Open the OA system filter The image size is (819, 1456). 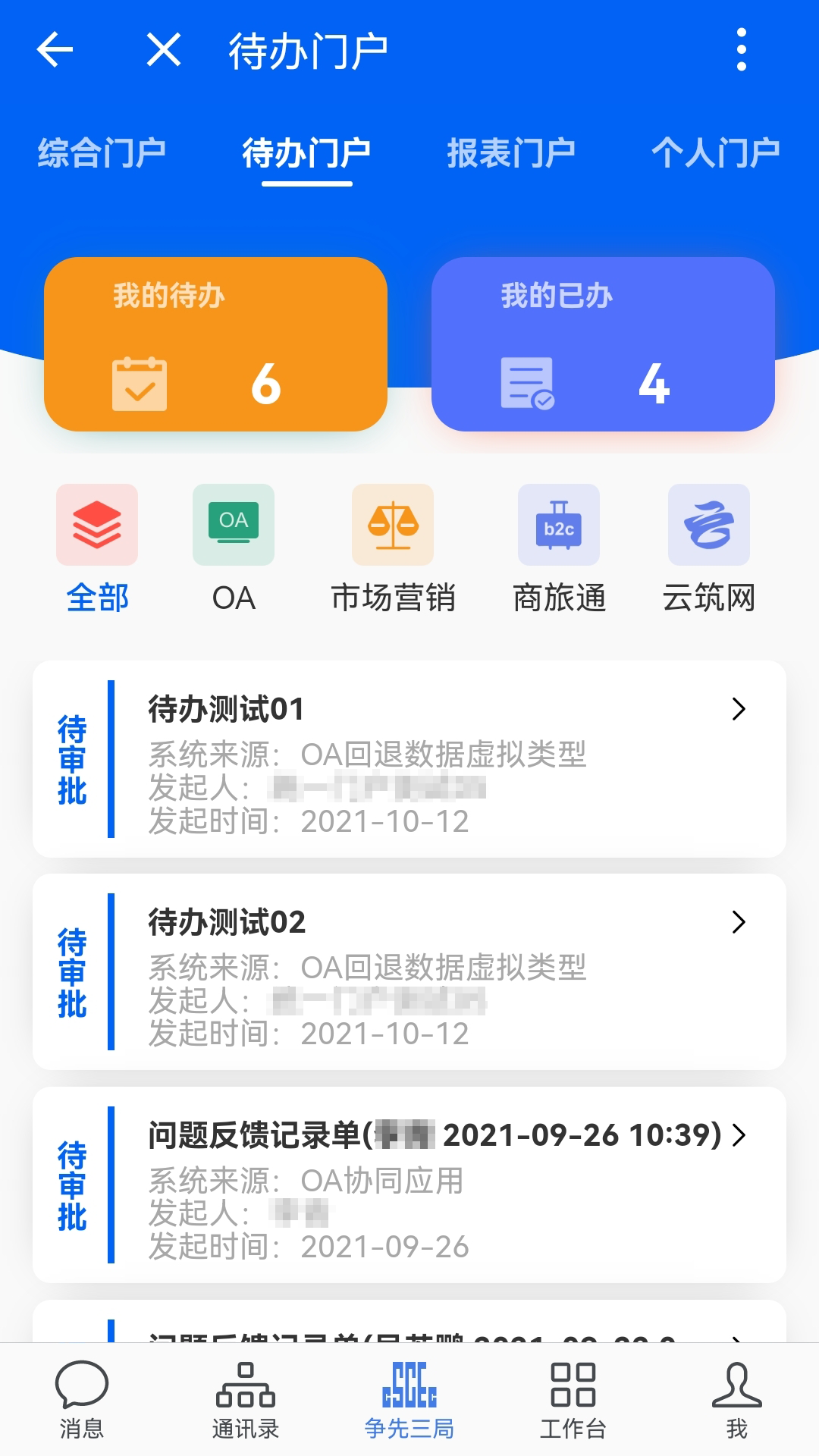point(234,525)
